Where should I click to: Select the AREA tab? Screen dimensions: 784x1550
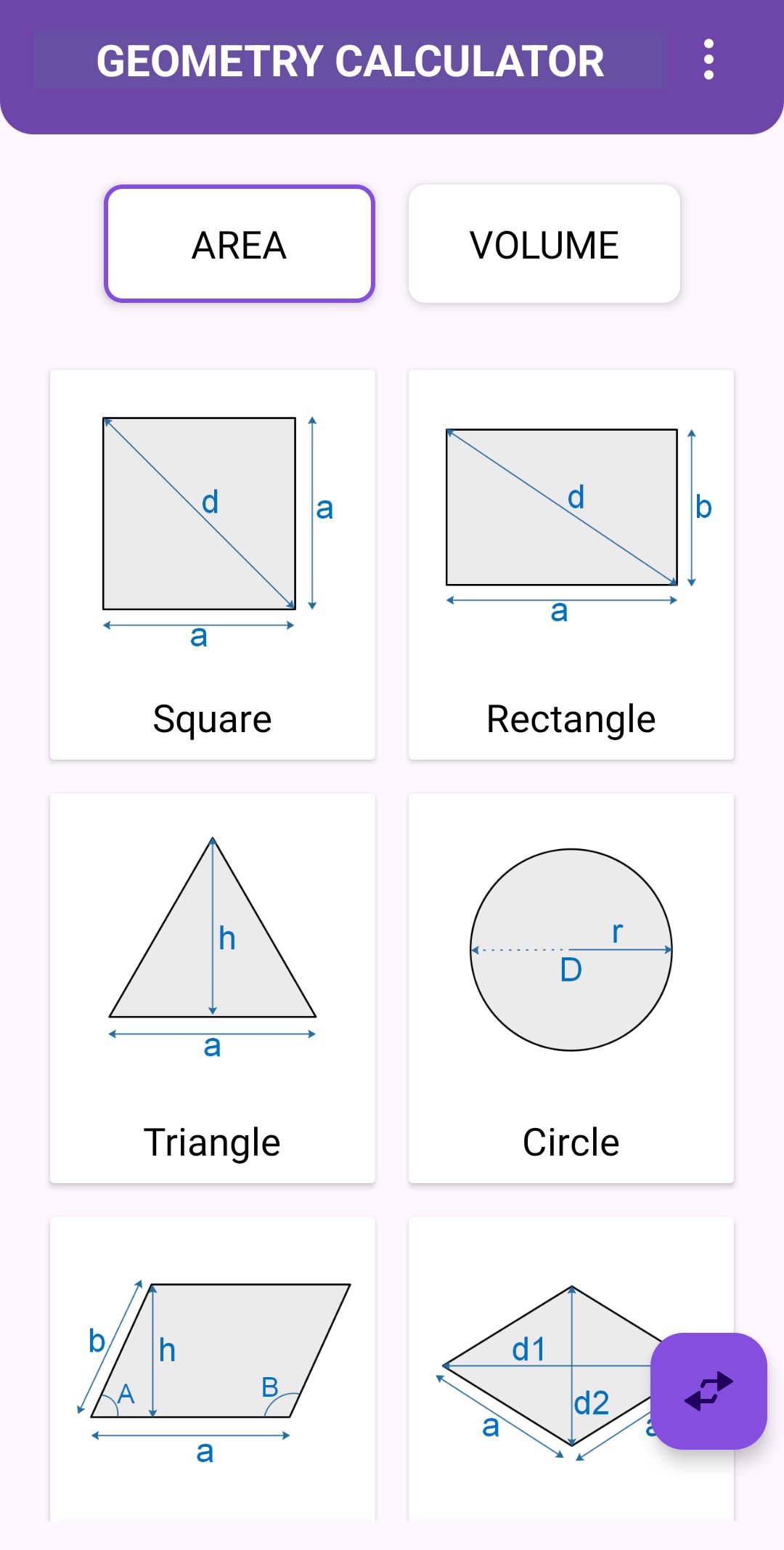pyautogui.click(x=240, y=243)
